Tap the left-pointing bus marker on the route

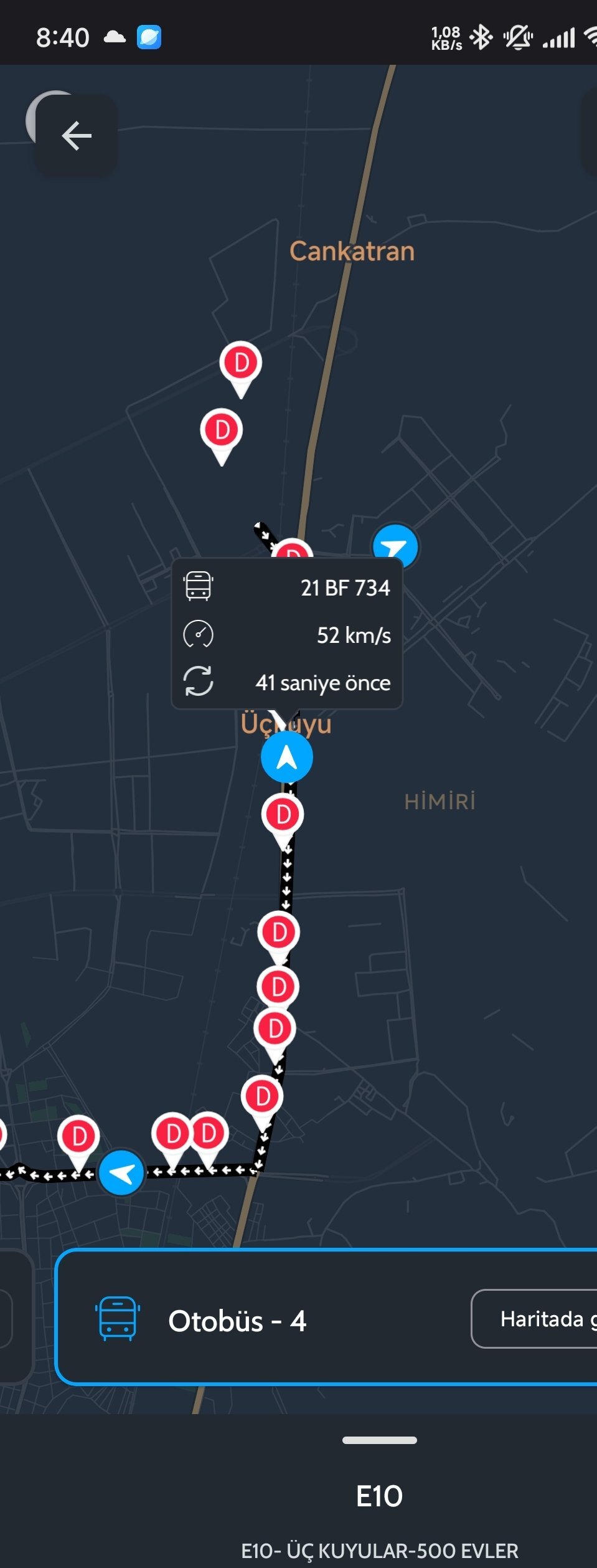[122, 1172]
